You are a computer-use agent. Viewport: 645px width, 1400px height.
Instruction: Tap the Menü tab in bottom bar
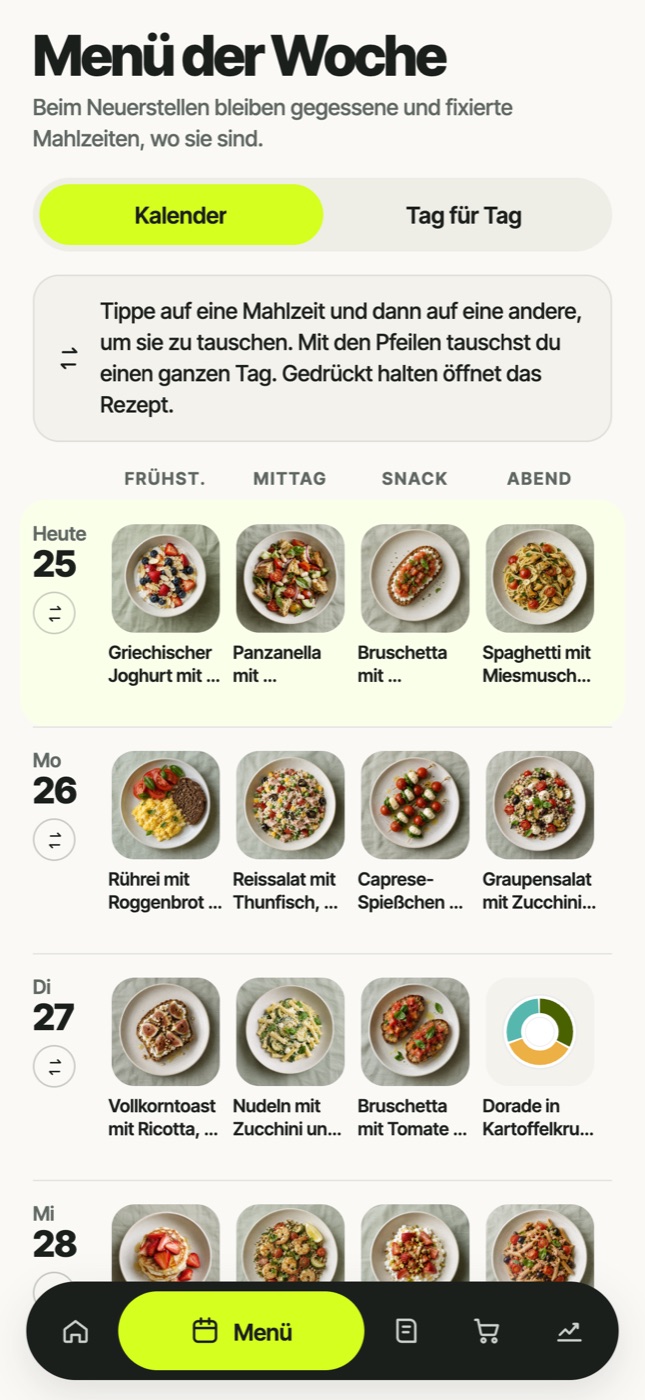point(241,1331)
